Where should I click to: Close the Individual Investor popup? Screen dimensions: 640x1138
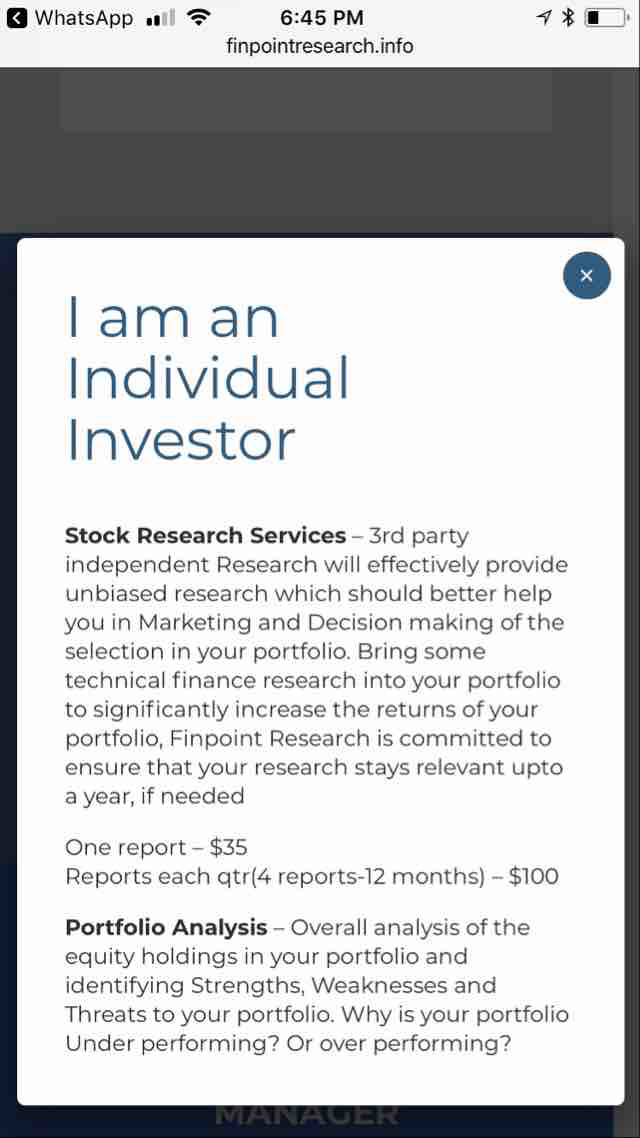[586, 275]
